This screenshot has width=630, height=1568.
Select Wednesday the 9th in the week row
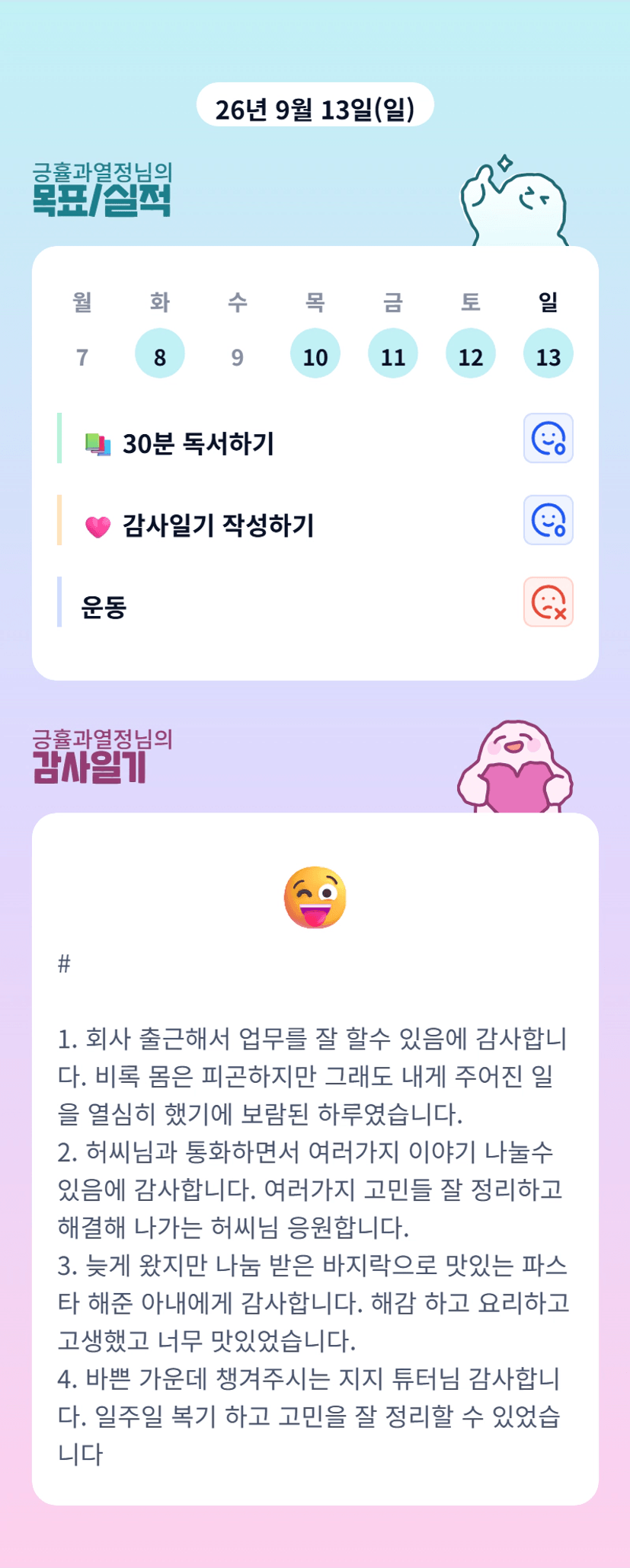(238, 354)
